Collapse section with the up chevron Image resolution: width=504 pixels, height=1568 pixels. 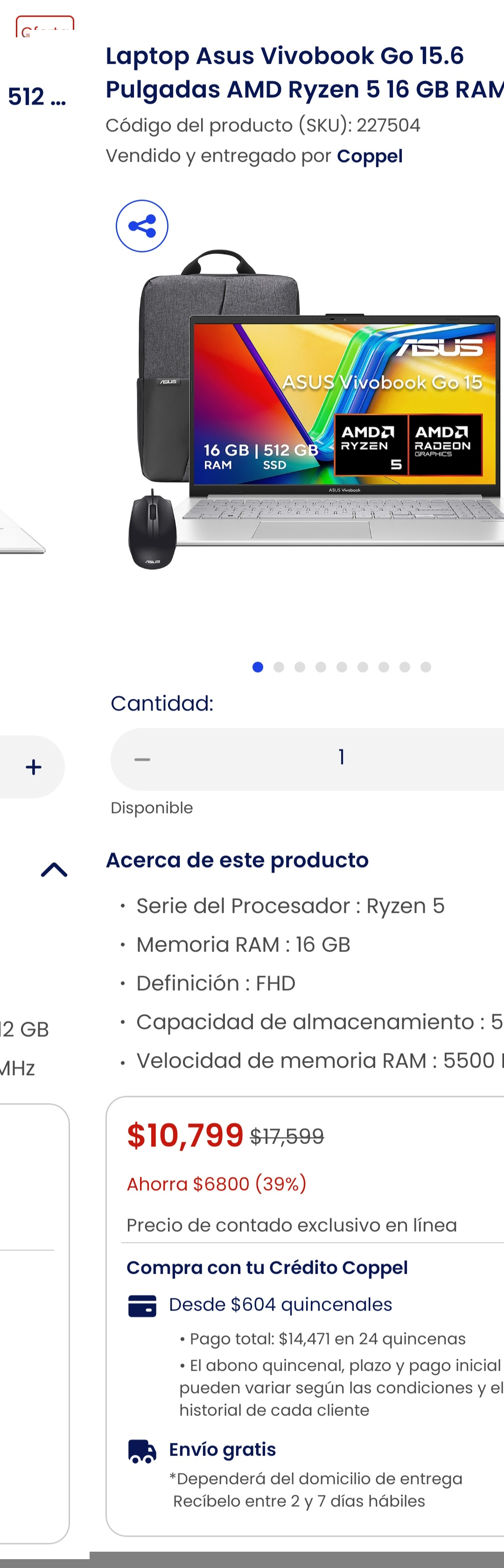click(54, 869)
